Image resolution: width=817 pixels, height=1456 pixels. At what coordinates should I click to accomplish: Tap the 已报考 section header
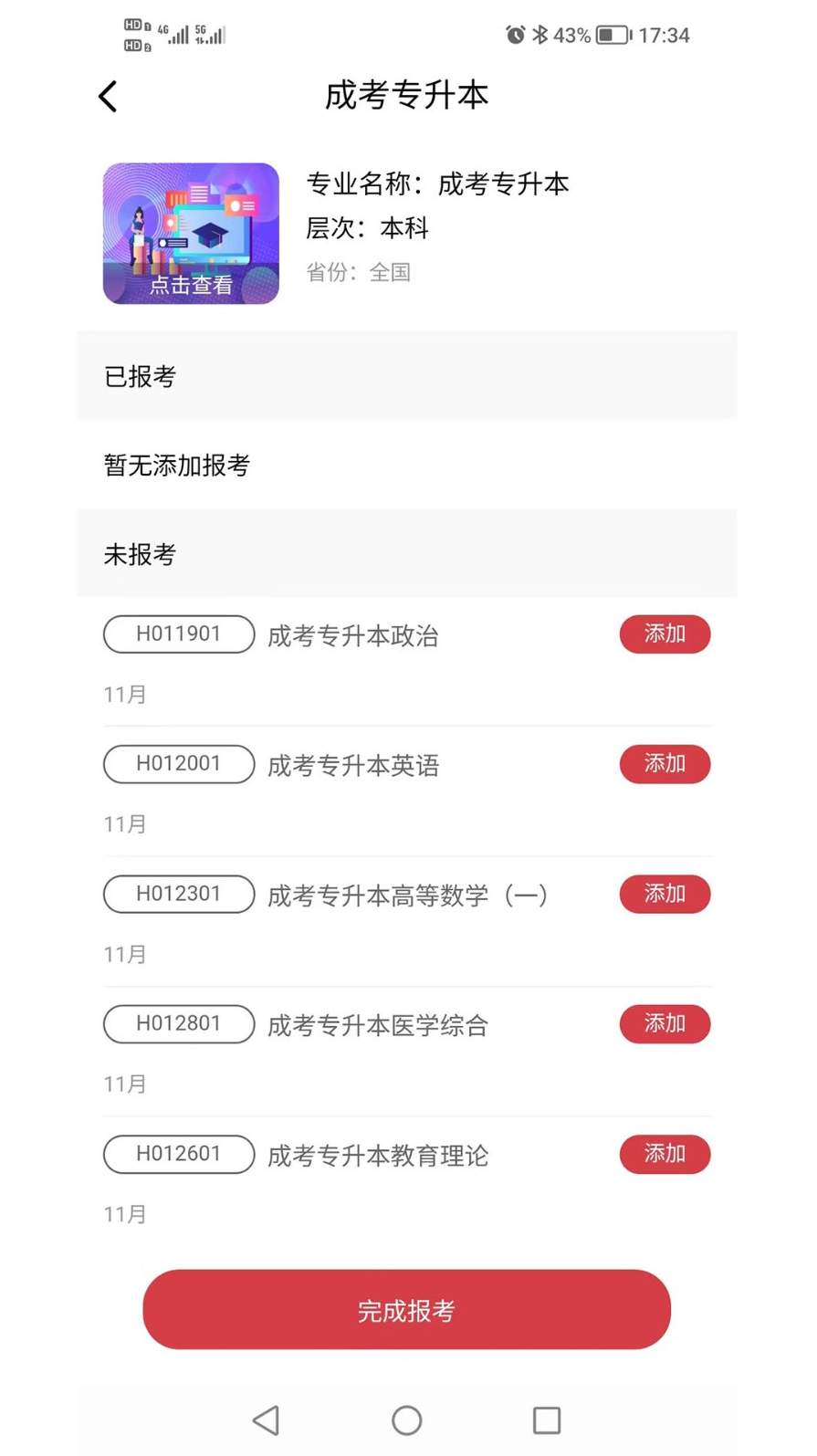[140, 376]
